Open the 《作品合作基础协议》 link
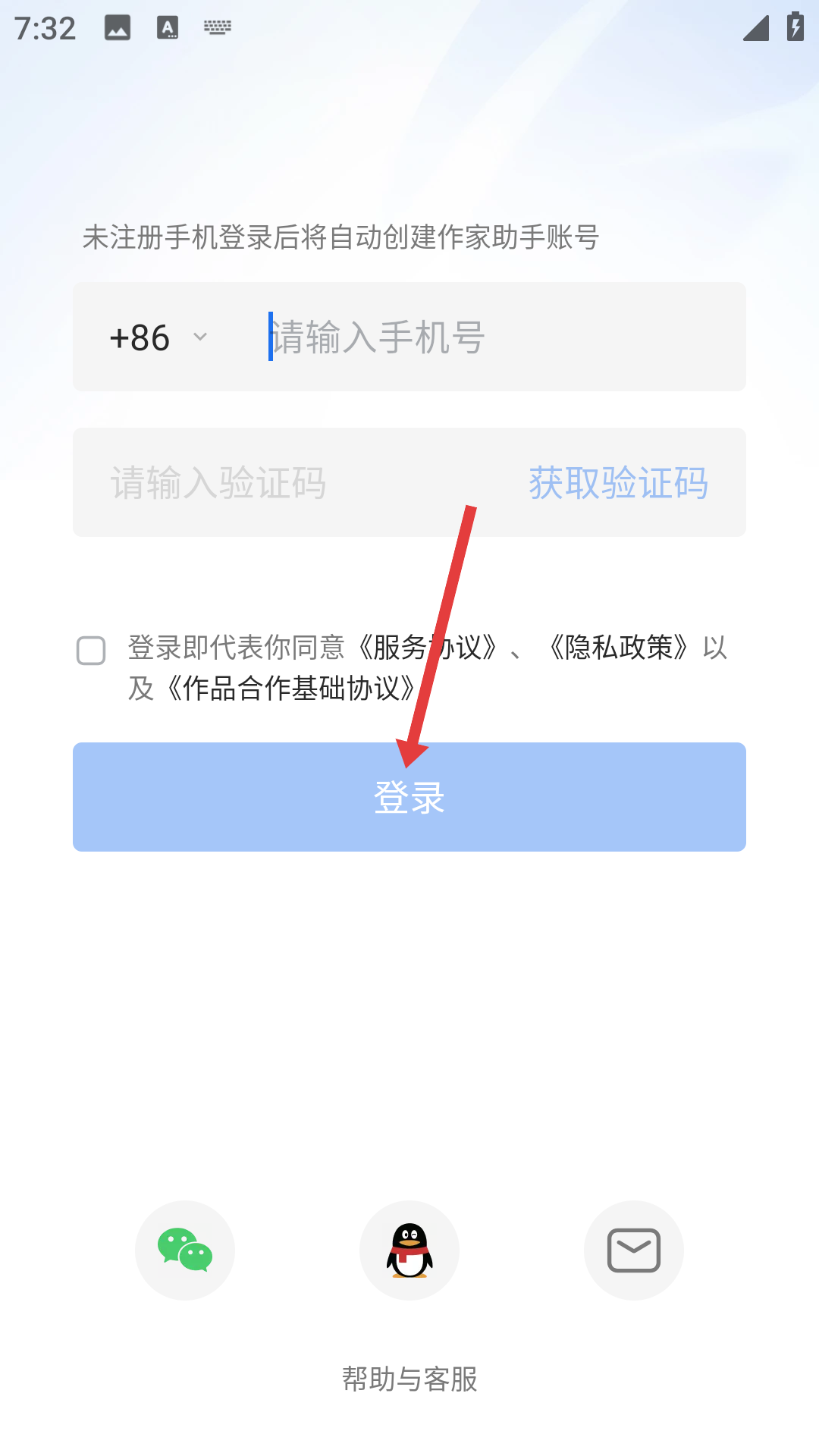 (288, 688)
